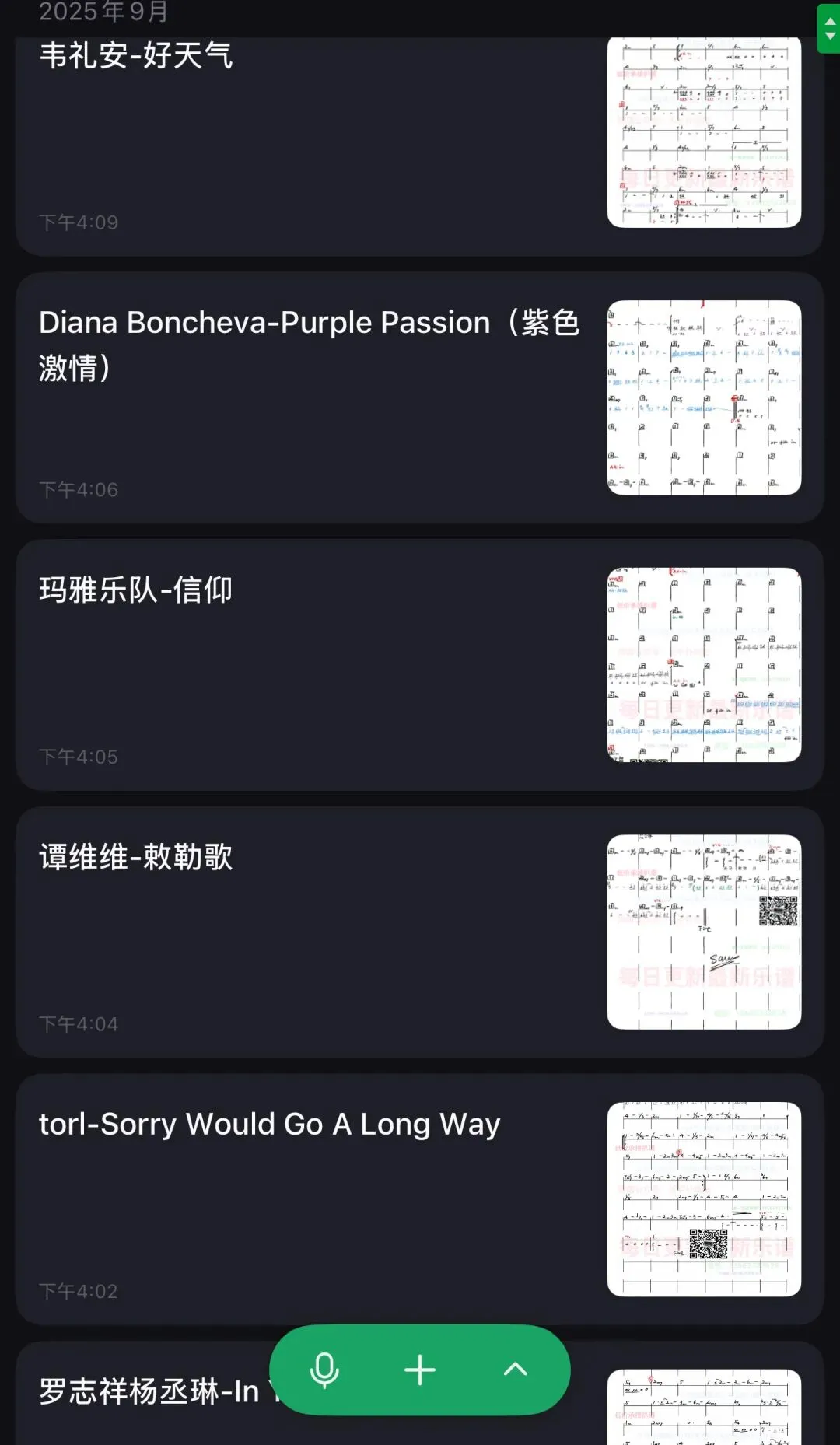
Task: Open the note 谭维维-敕勒歌
Action: pos(419,932)
